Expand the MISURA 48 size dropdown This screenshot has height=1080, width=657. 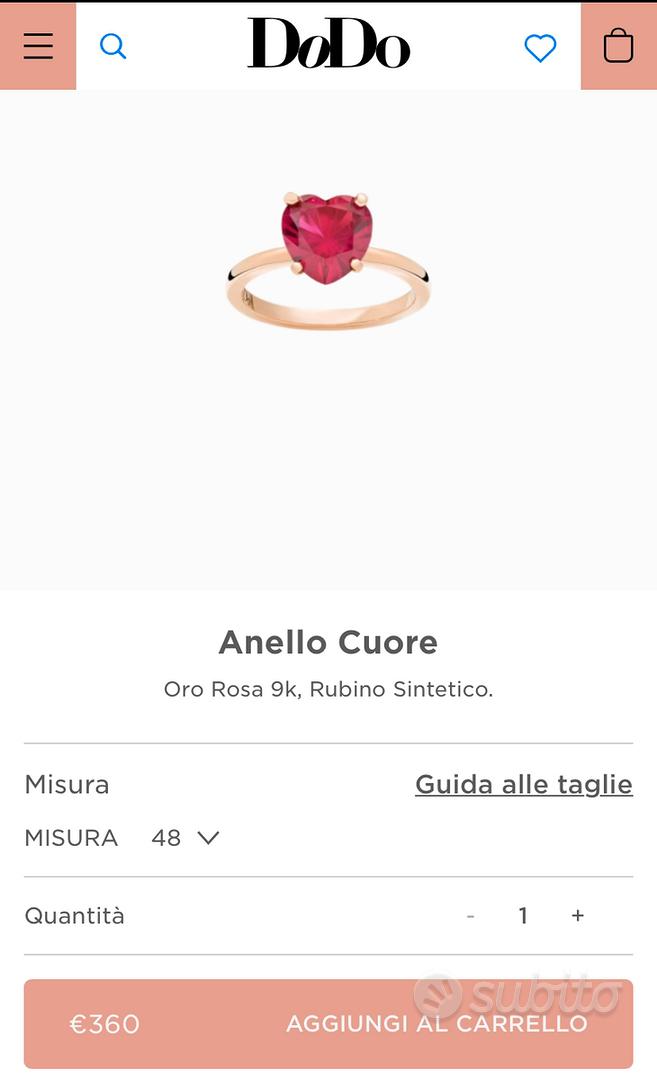(186, 838)
